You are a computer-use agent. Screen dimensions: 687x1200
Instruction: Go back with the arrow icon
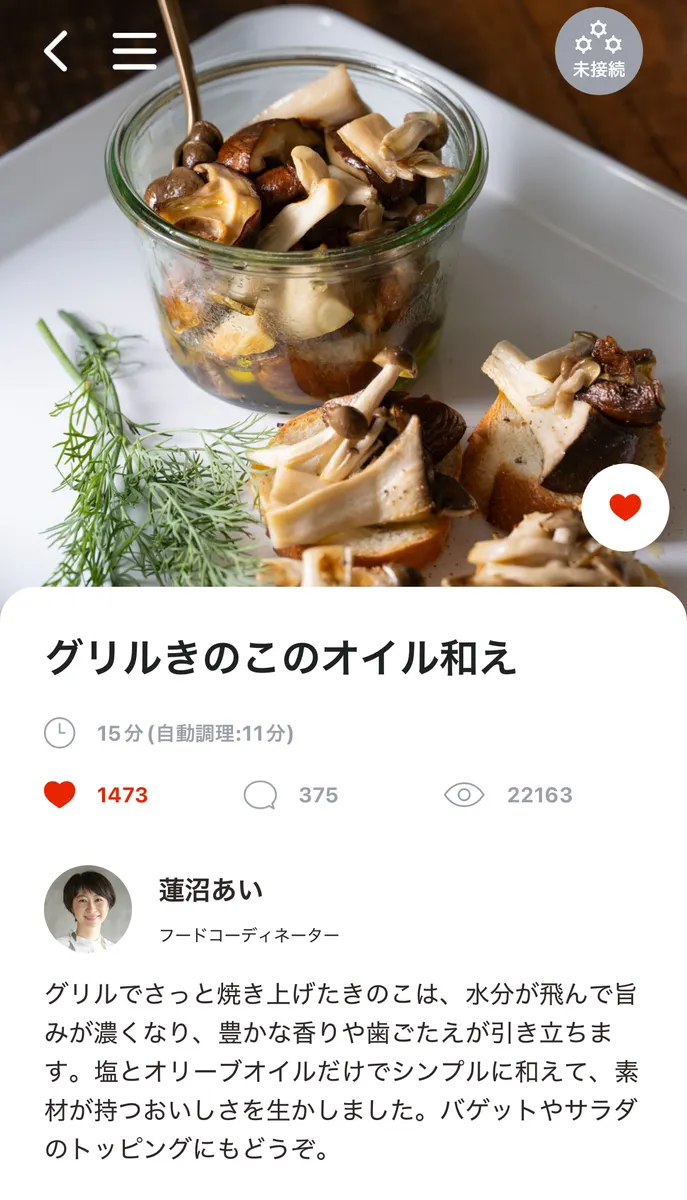tap(56, 51)
